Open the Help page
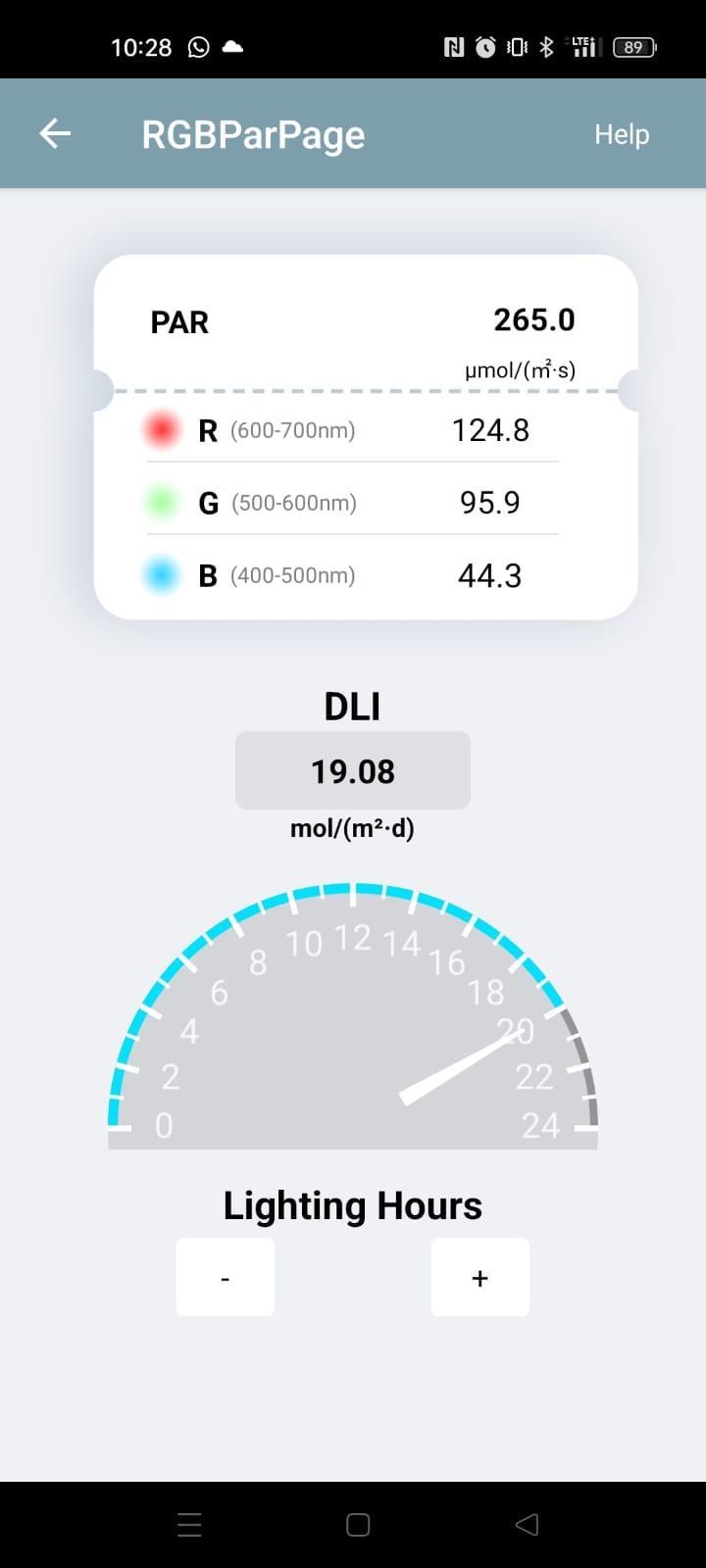This screenshot has height=1568, width=706. (622, 134)
